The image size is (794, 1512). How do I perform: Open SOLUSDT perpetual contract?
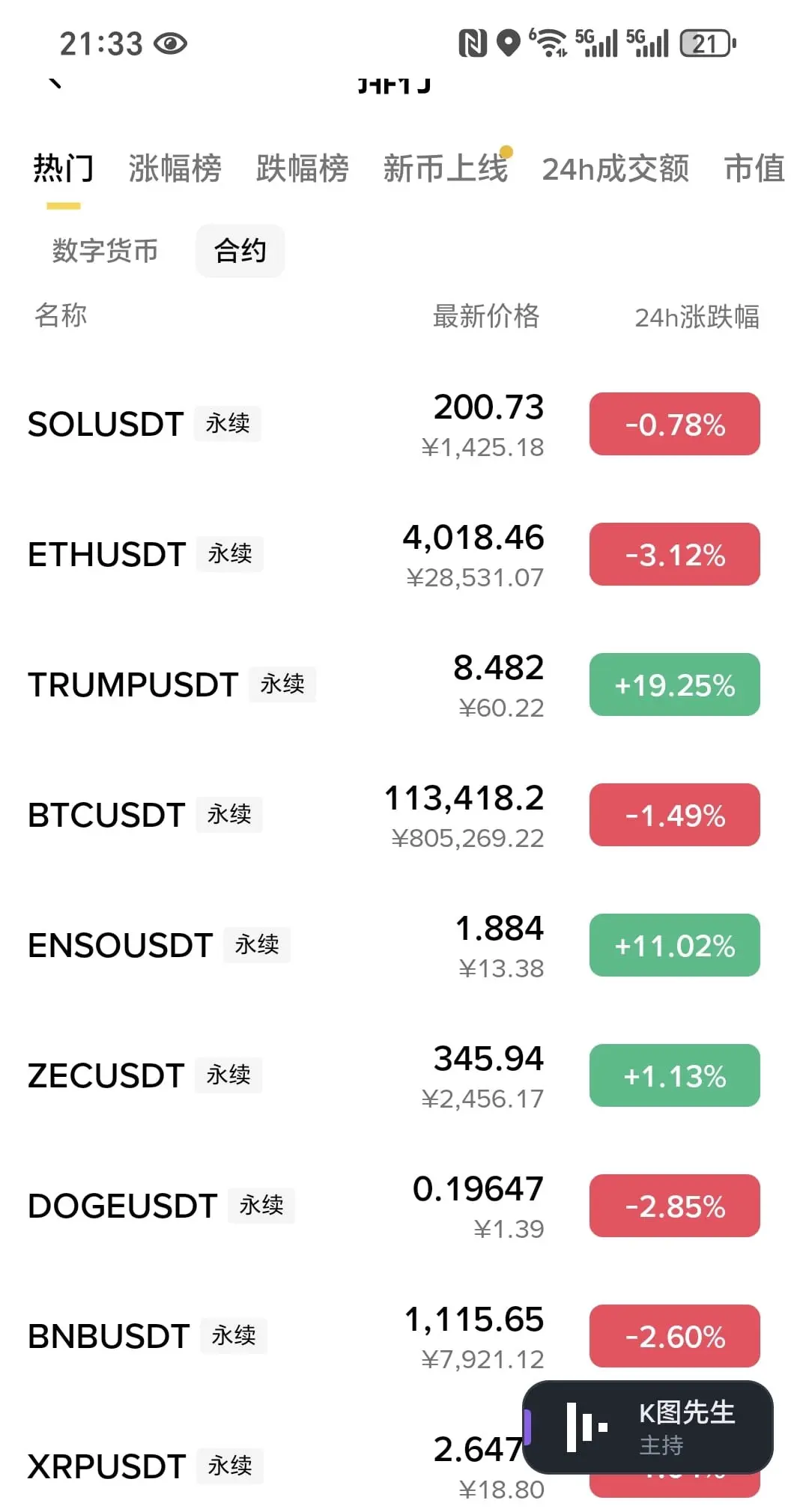106,425
